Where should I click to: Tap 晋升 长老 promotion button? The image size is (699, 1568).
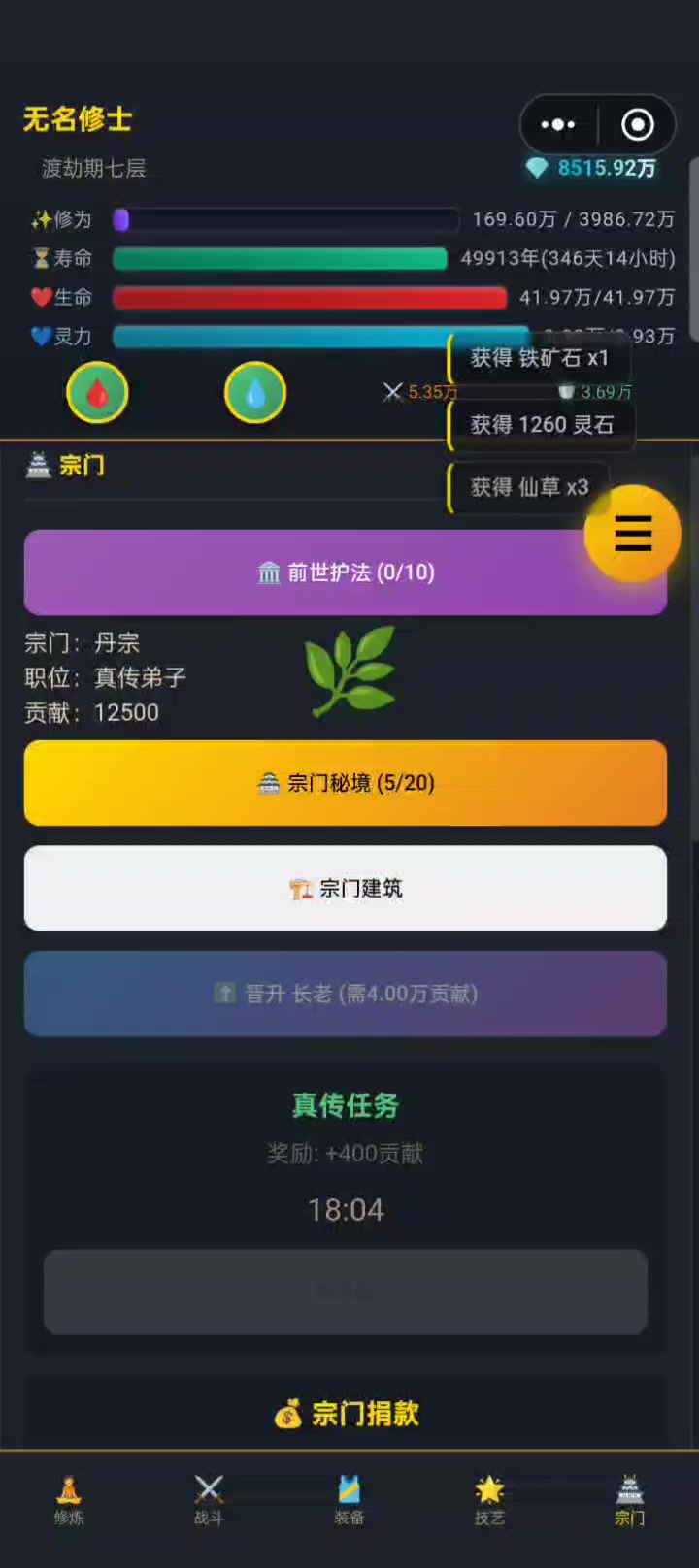click(x=346, y=994)
